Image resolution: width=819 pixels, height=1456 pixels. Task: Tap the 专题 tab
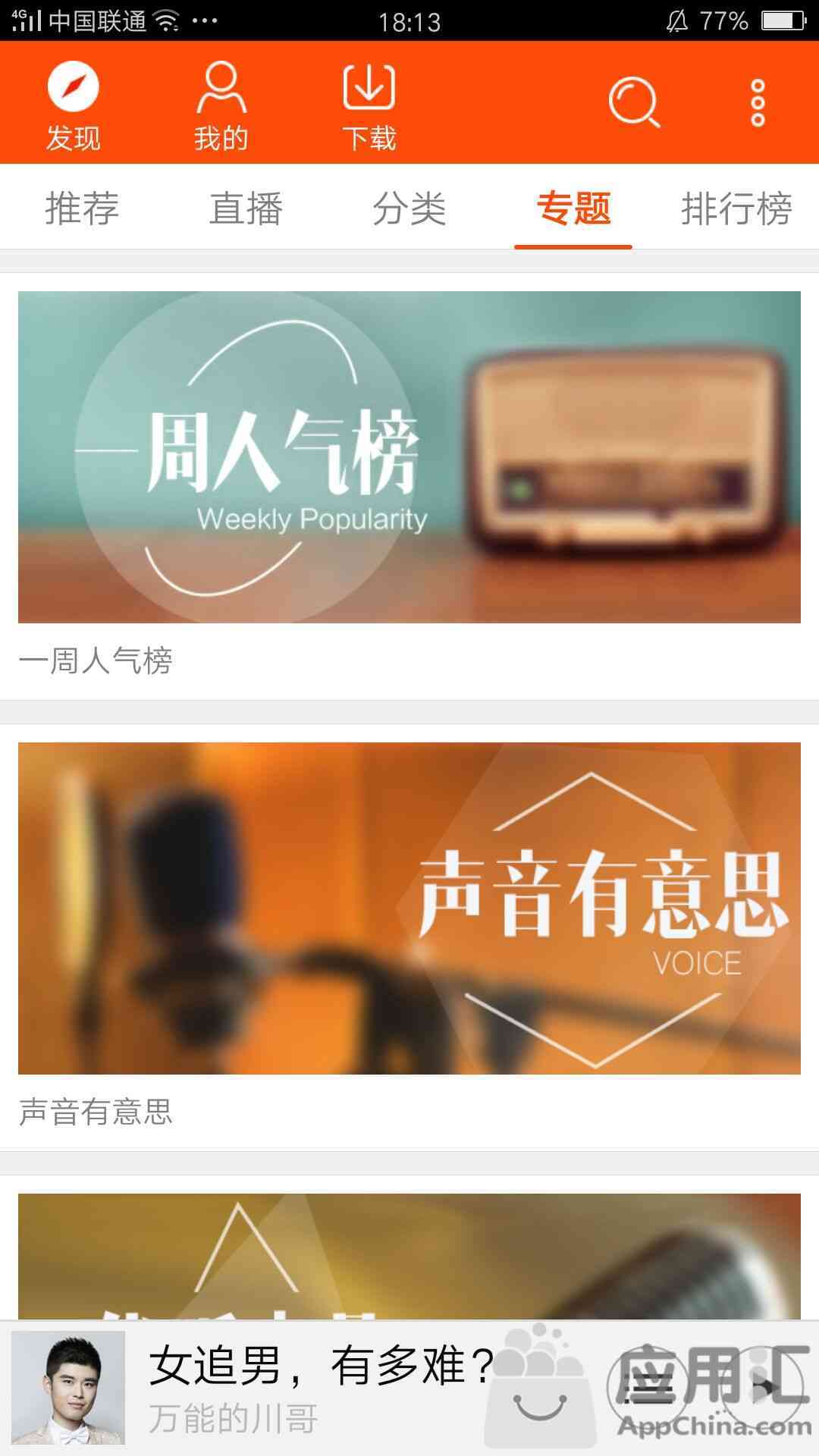pos(573,208)
